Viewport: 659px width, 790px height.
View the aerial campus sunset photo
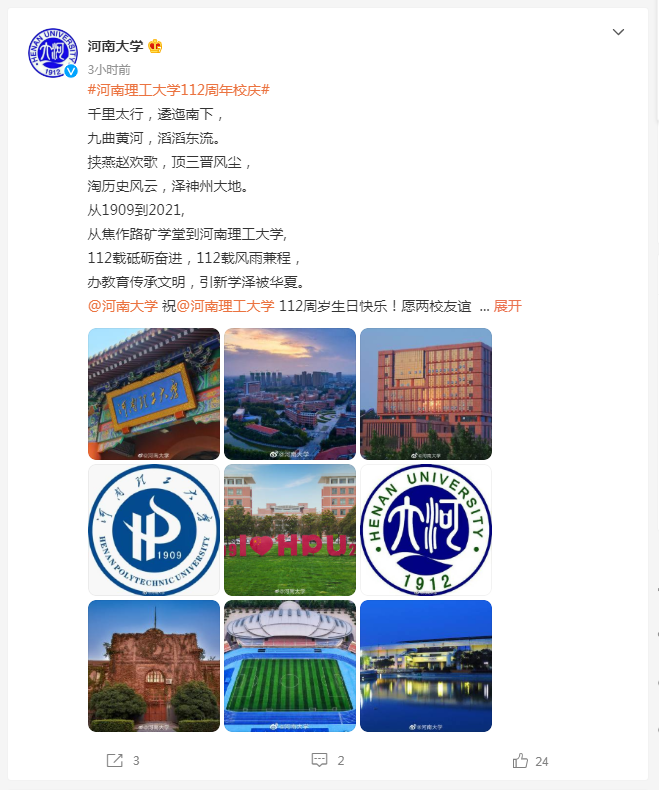click(x=290, y=394)
